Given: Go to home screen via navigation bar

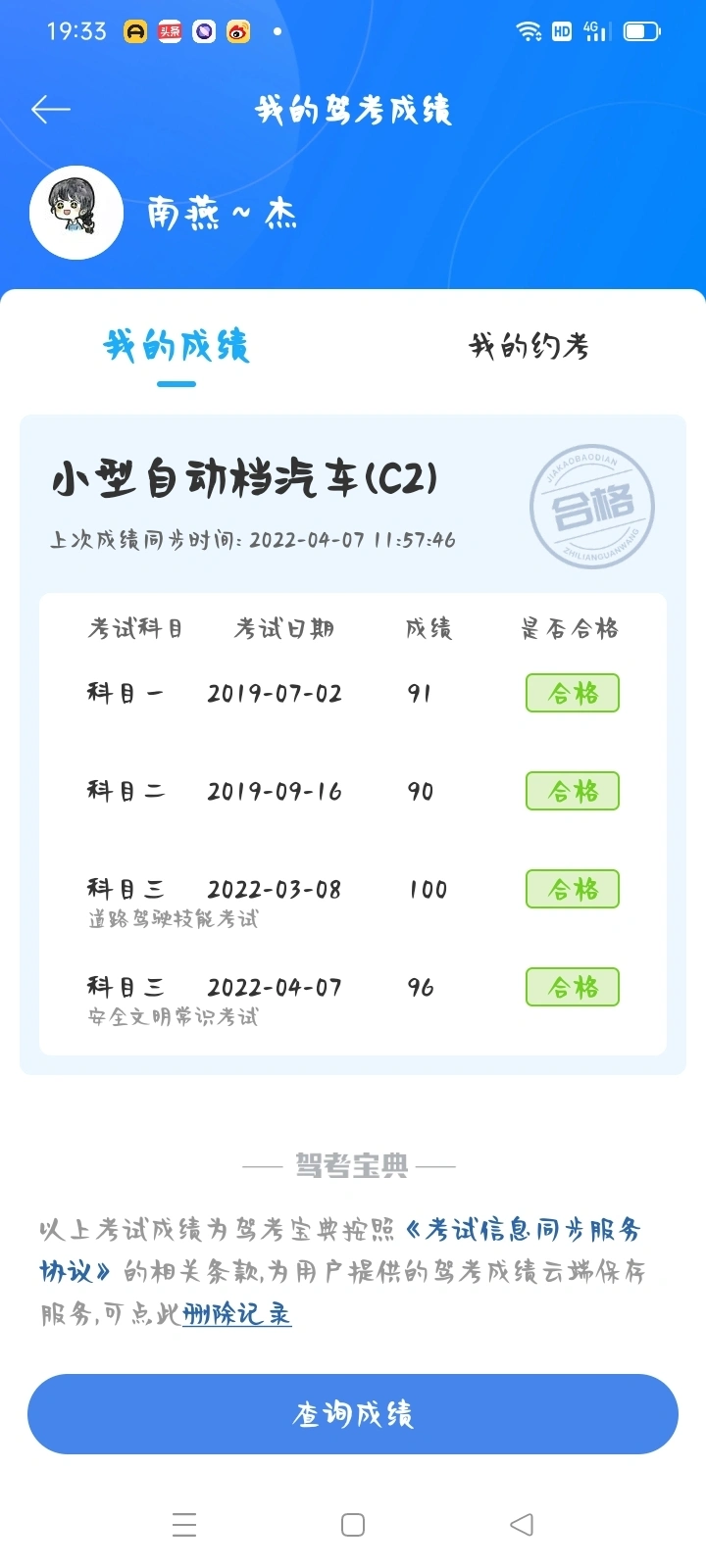Looking at the screenshot, I should point(353,1525).
